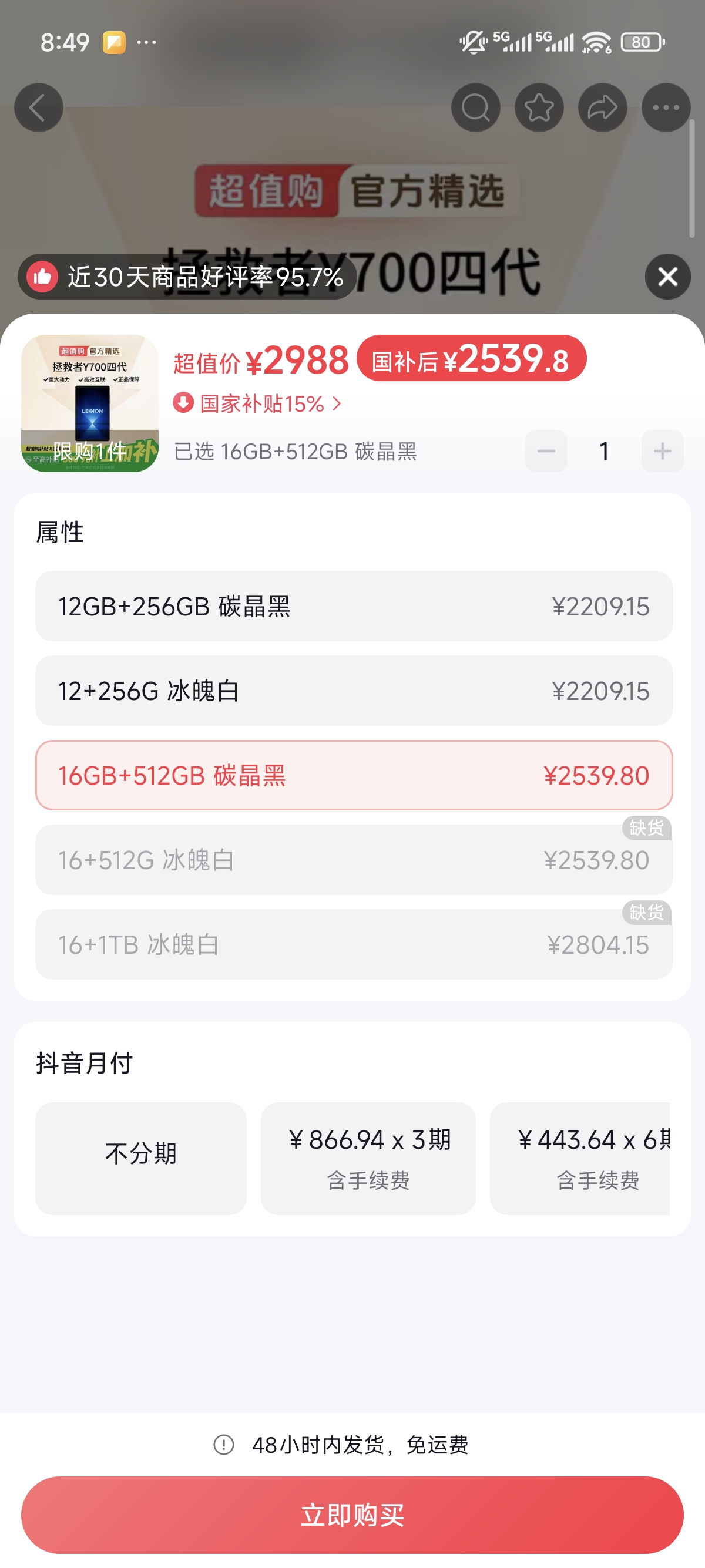Decrease the quantity by one
The width and height of the screenshot is (705, 1568).
546,451
